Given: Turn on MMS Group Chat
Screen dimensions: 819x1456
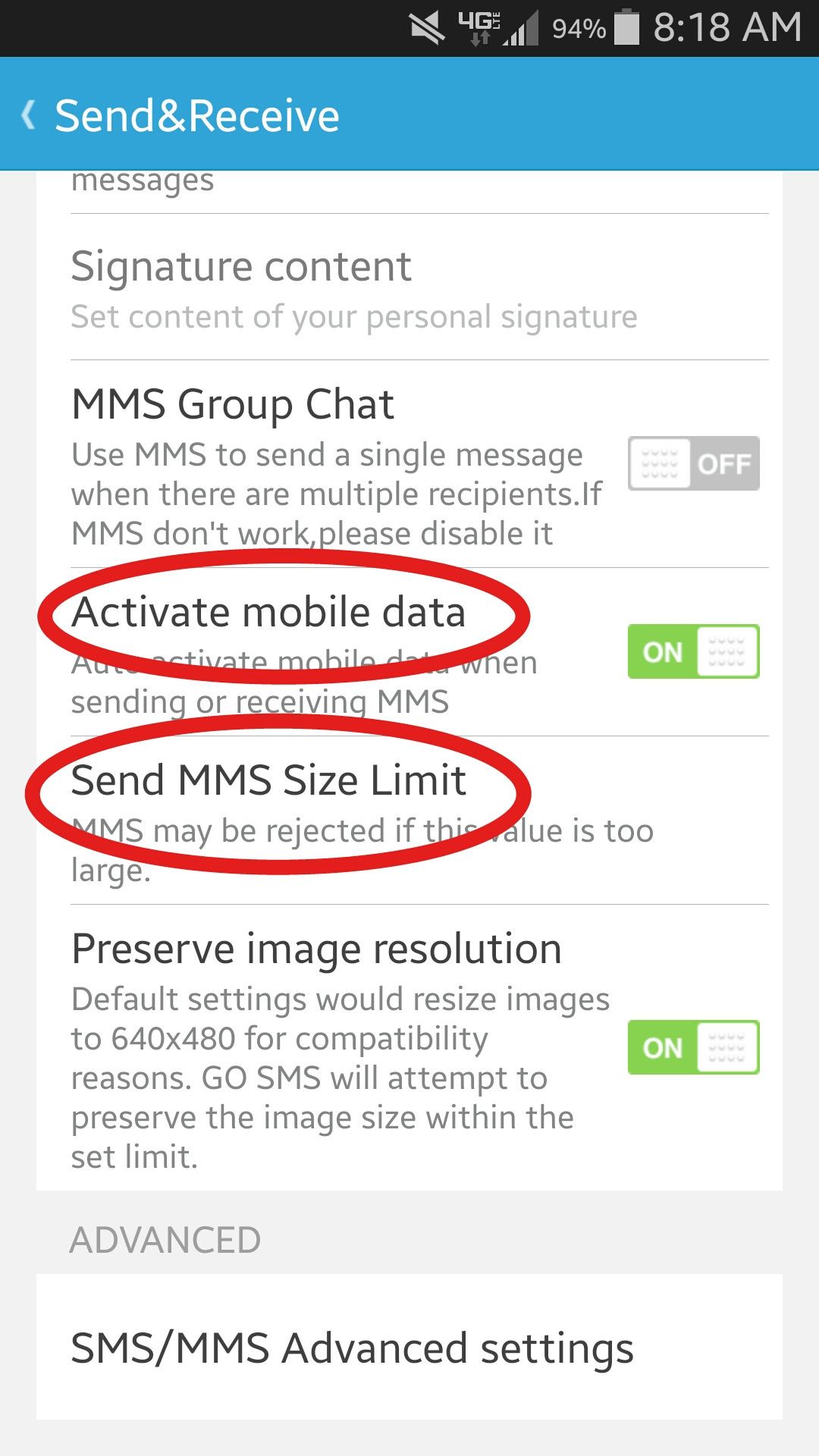Looking at the screenshot, I should coord(693,463).
